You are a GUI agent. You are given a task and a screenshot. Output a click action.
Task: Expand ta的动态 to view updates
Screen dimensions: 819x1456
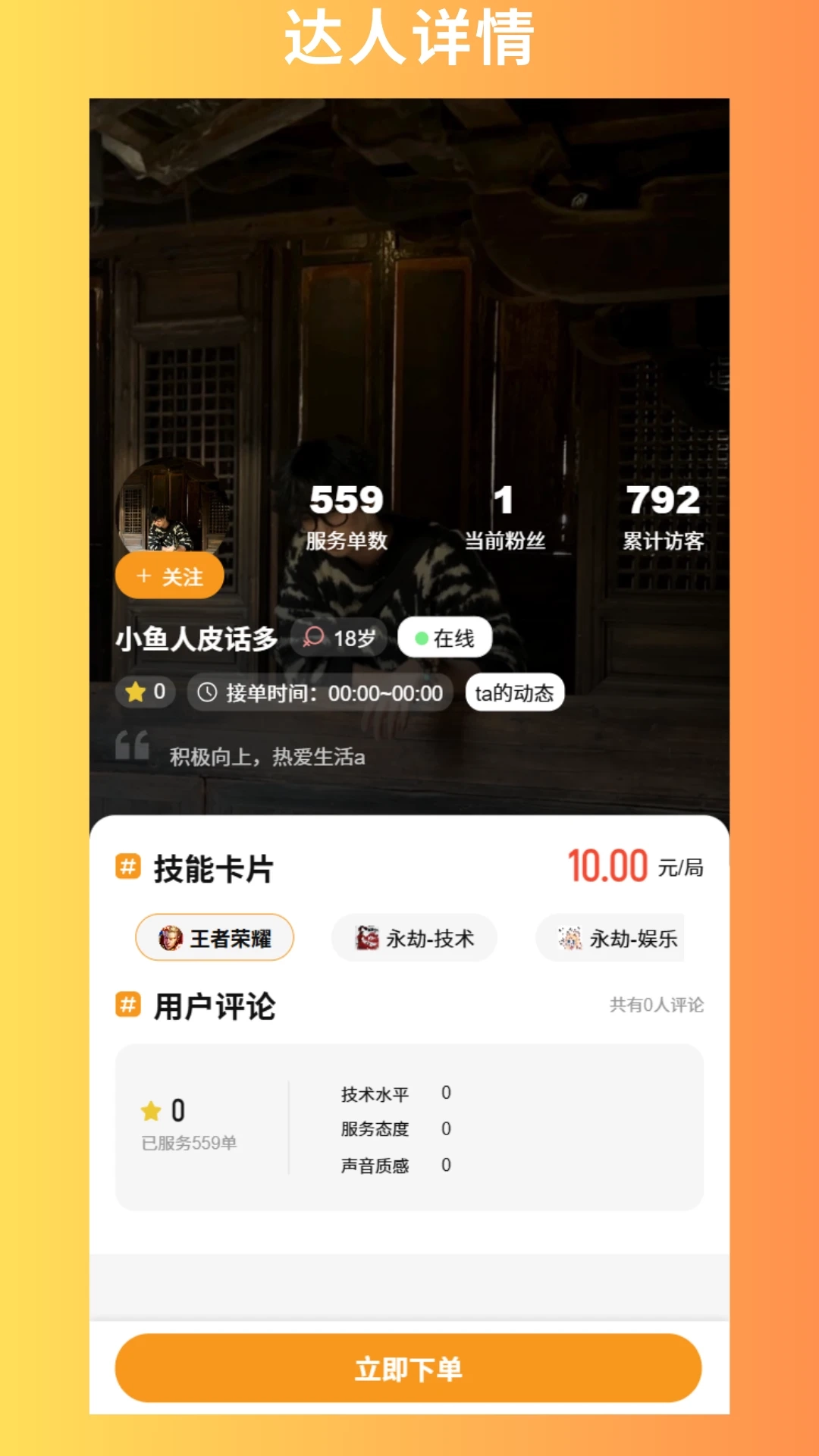click(513, 692)
